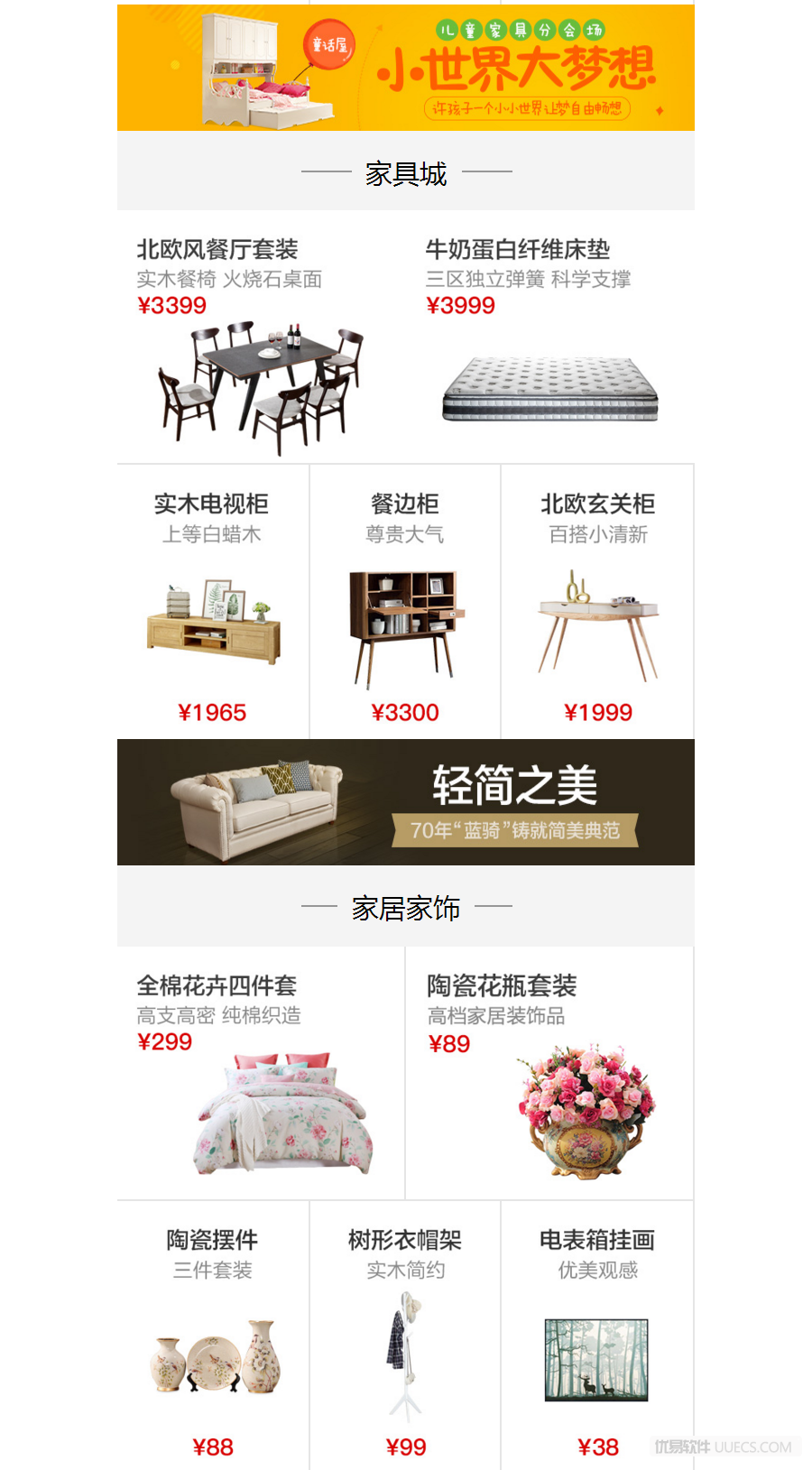The height and width of the screenshot is (1470, 812).
Task: Select the 陶瓷摆件 three-piece set
Action: [213, 1336]
